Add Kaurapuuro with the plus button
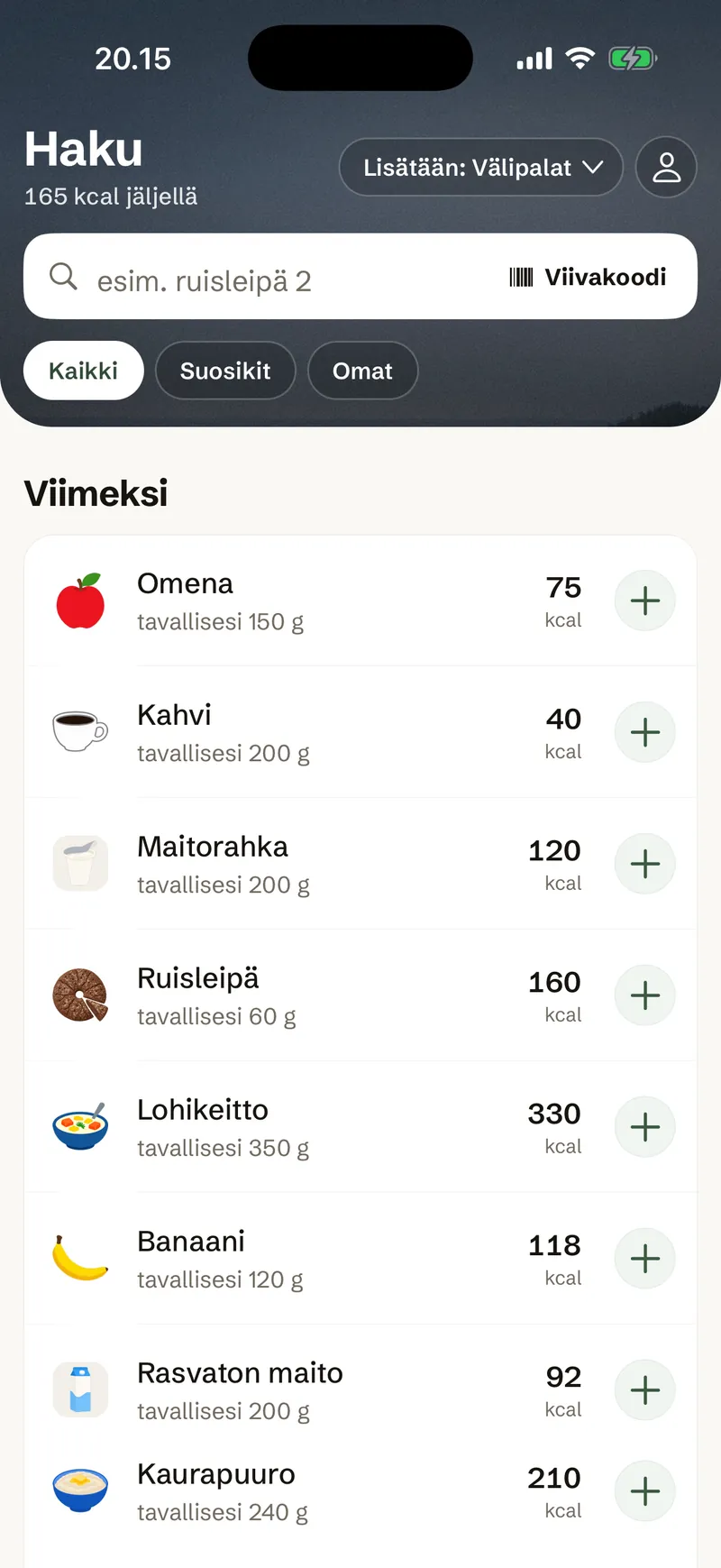 tap(645, 1491)
